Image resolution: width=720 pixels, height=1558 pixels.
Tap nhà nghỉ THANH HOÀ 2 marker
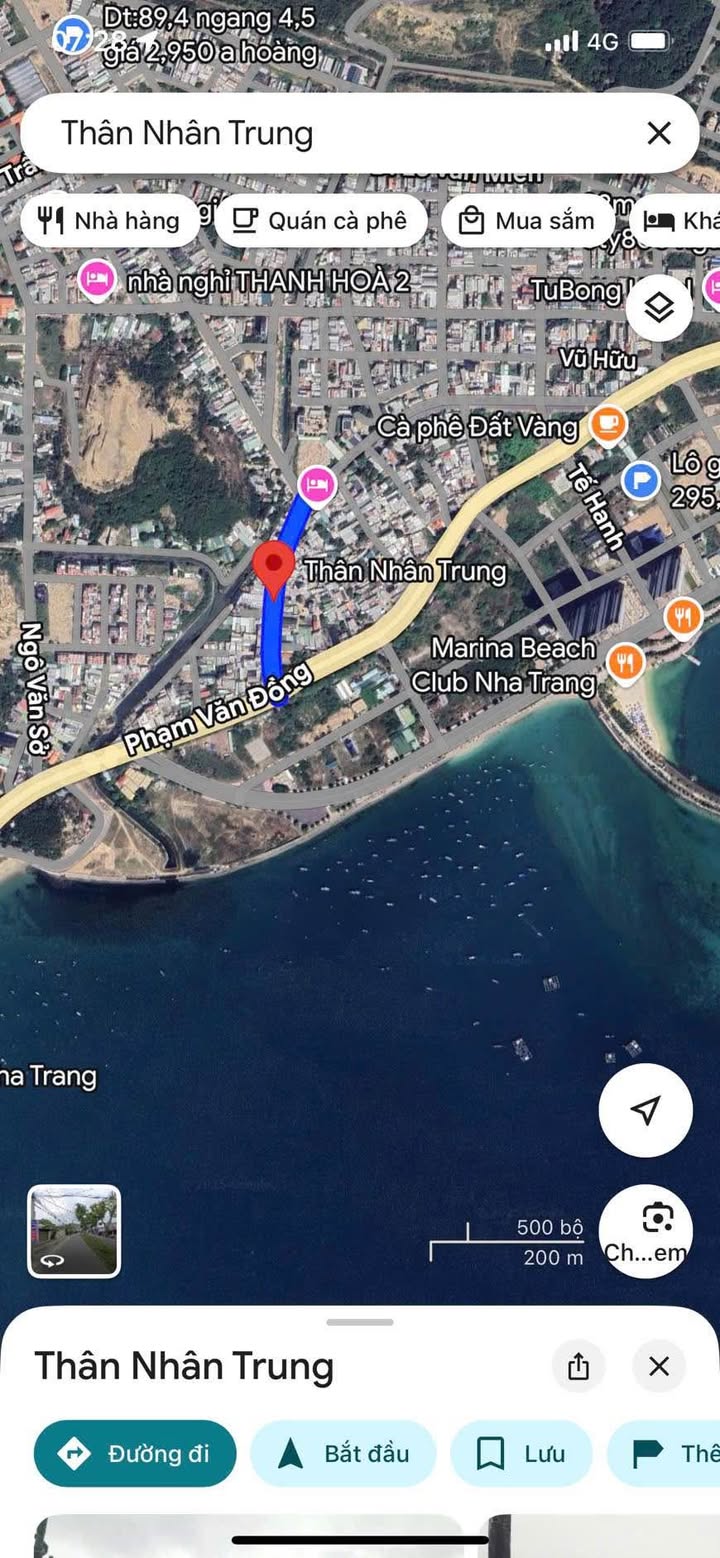96,280
